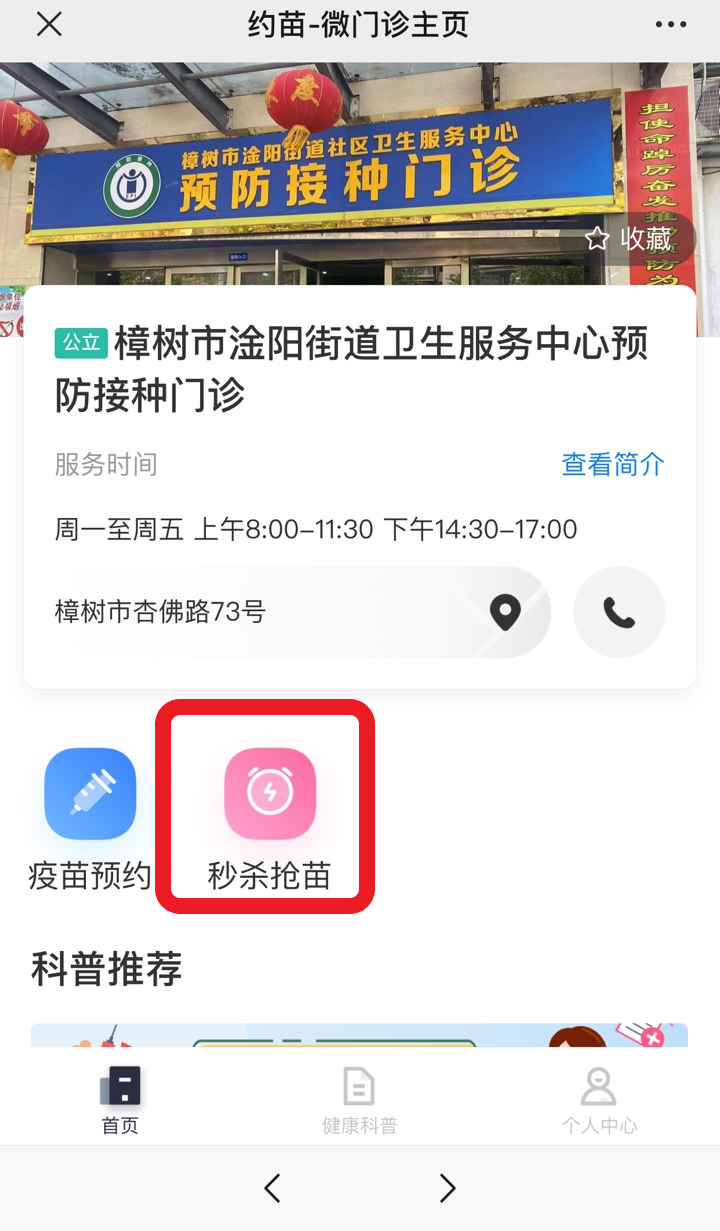Switch to 首页 tab

(120, 1100)
